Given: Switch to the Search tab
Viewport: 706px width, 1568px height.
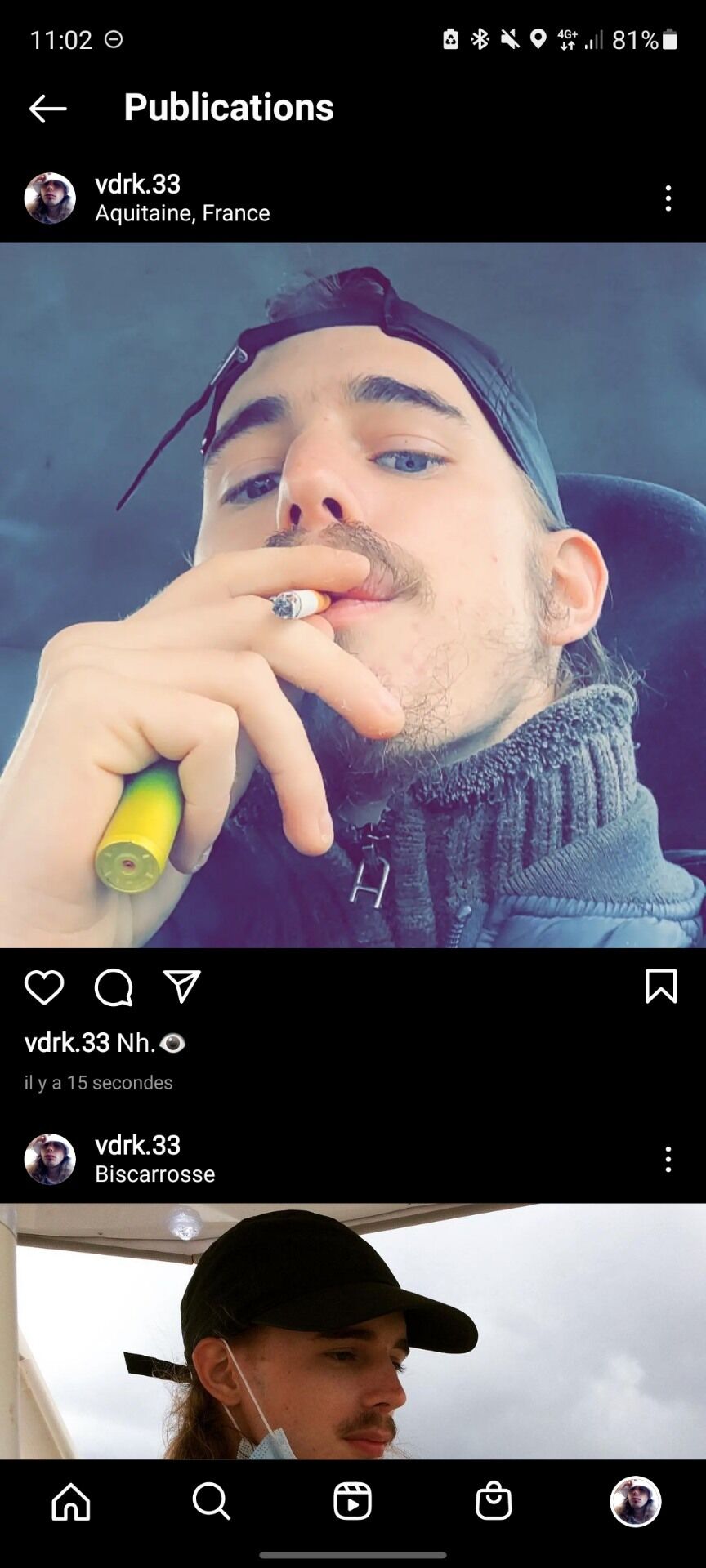Looking at the screenshot, I should pyautogui.click(x=212, y=1501).
